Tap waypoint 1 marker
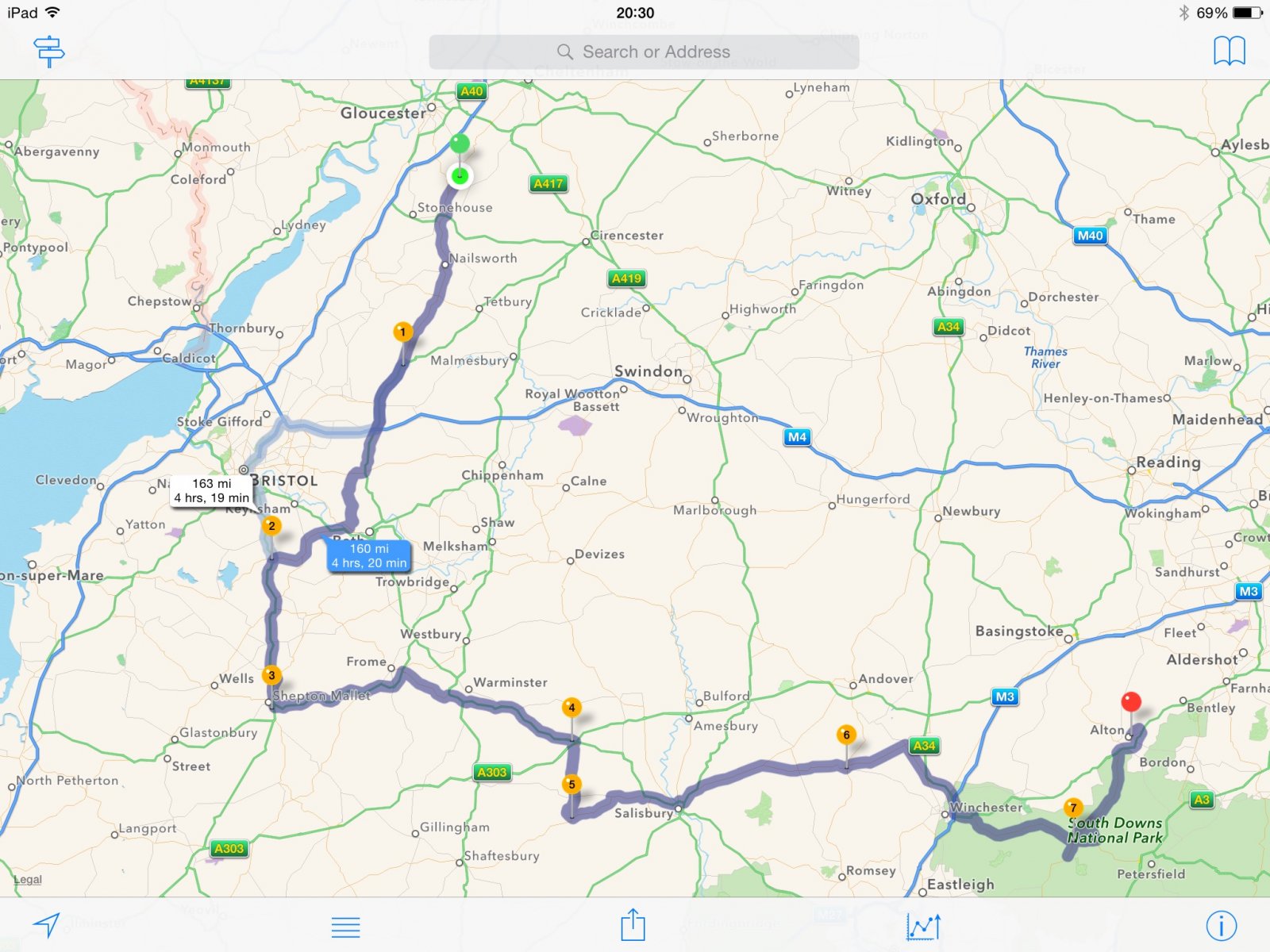Viewport: 1270px width, 952px height. 402,332
